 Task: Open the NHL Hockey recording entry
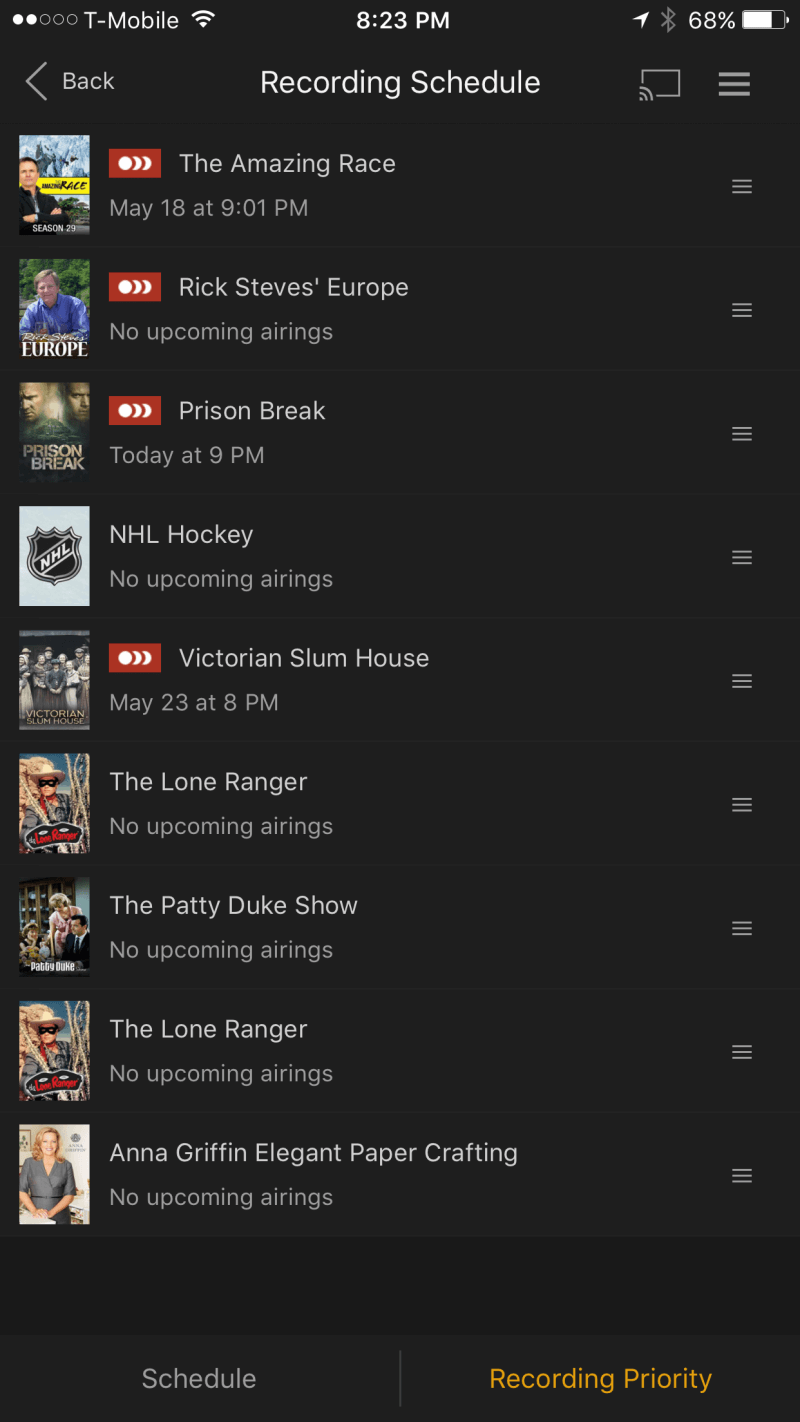[x=181, y=535]
